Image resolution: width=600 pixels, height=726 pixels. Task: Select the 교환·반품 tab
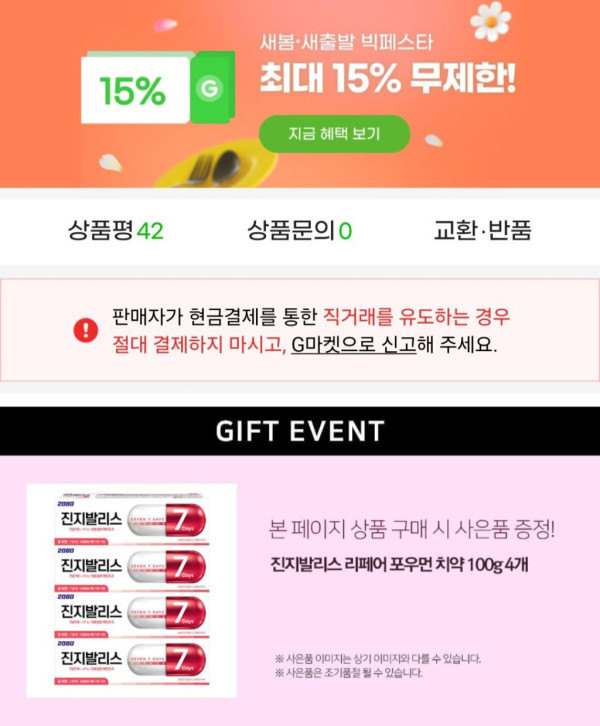tap(482, 231)
